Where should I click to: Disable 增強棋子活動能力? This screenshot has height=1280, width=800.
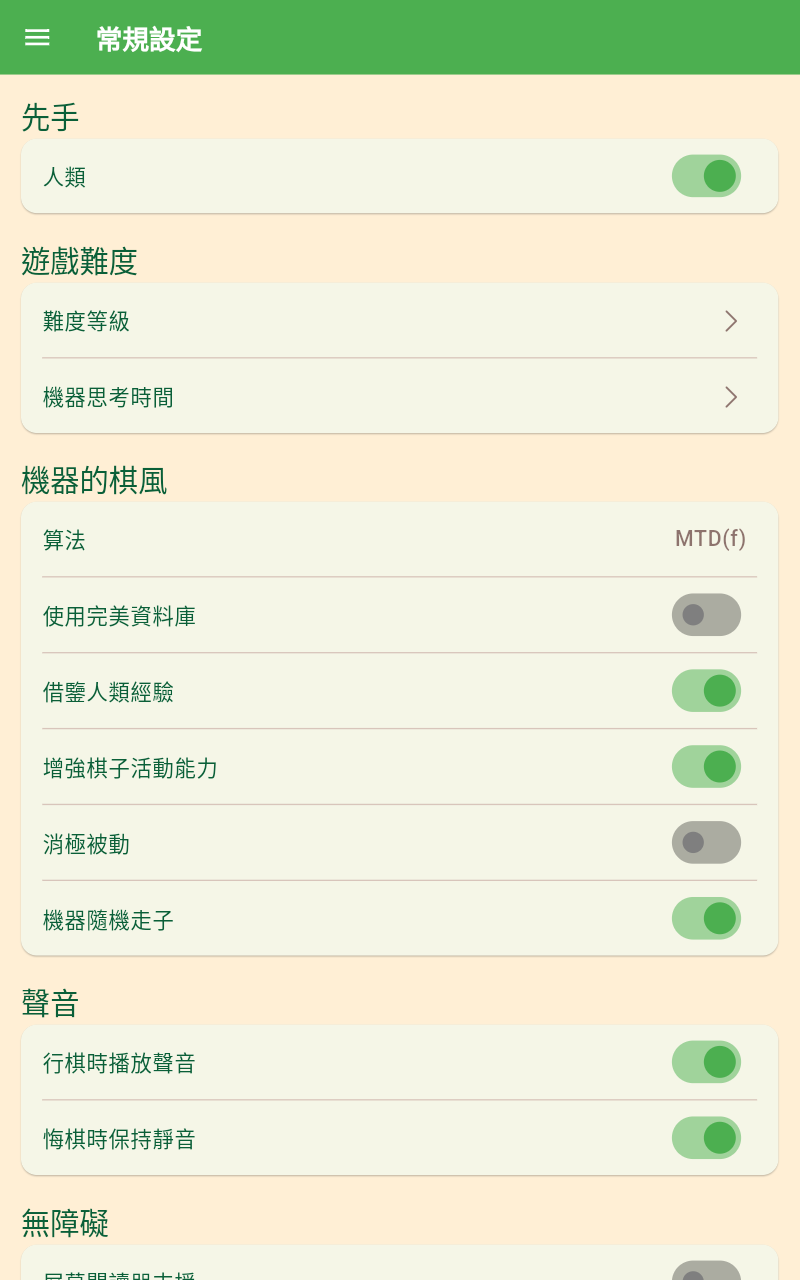pos(706,767)
